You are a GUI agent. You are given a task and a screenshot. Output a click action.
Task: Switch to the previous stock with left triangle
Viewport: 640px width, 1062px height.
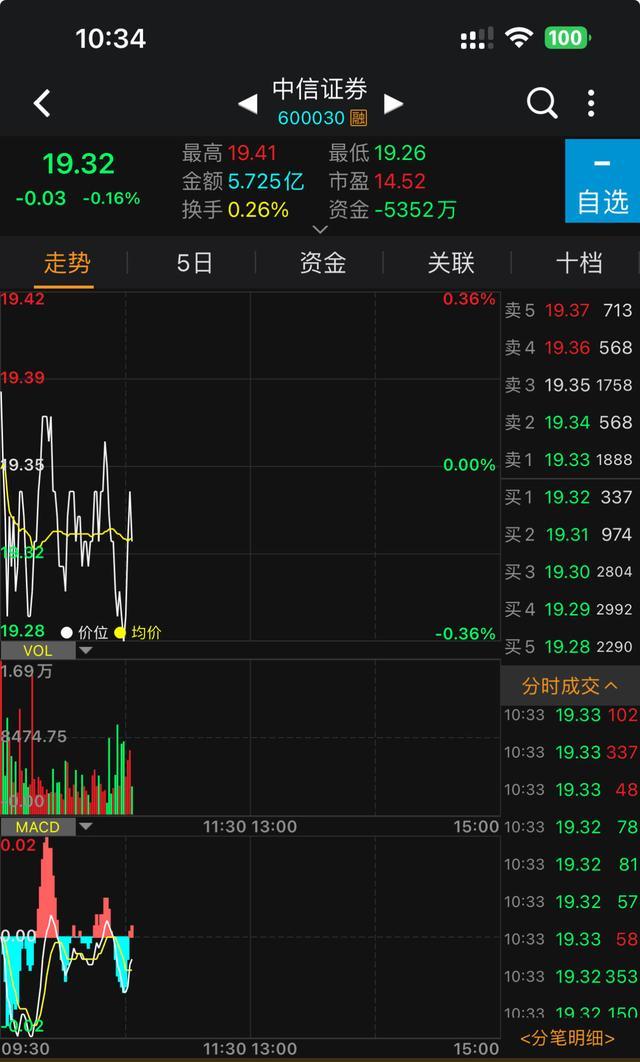[248, 104]
